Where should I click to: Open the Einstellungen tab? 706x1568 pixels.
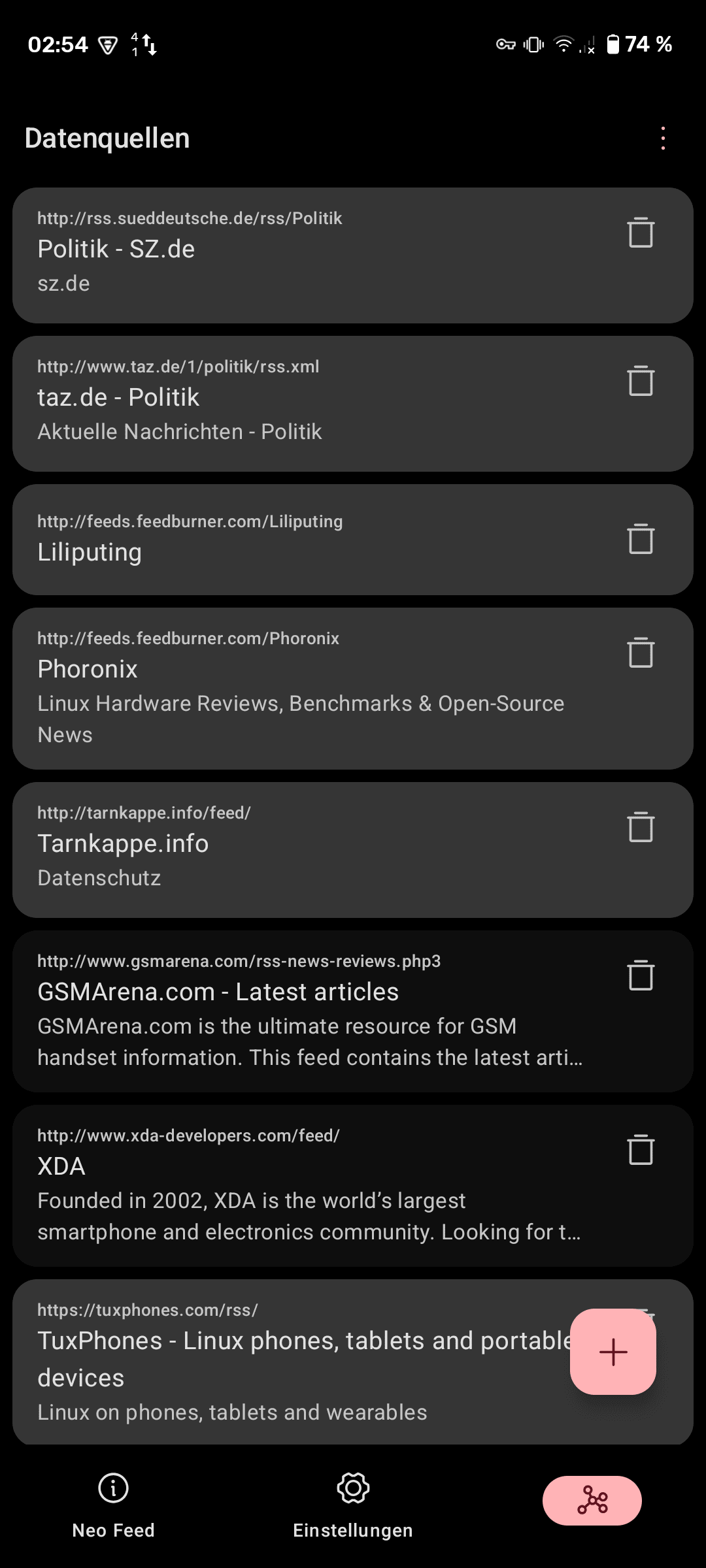[353, 1503]
